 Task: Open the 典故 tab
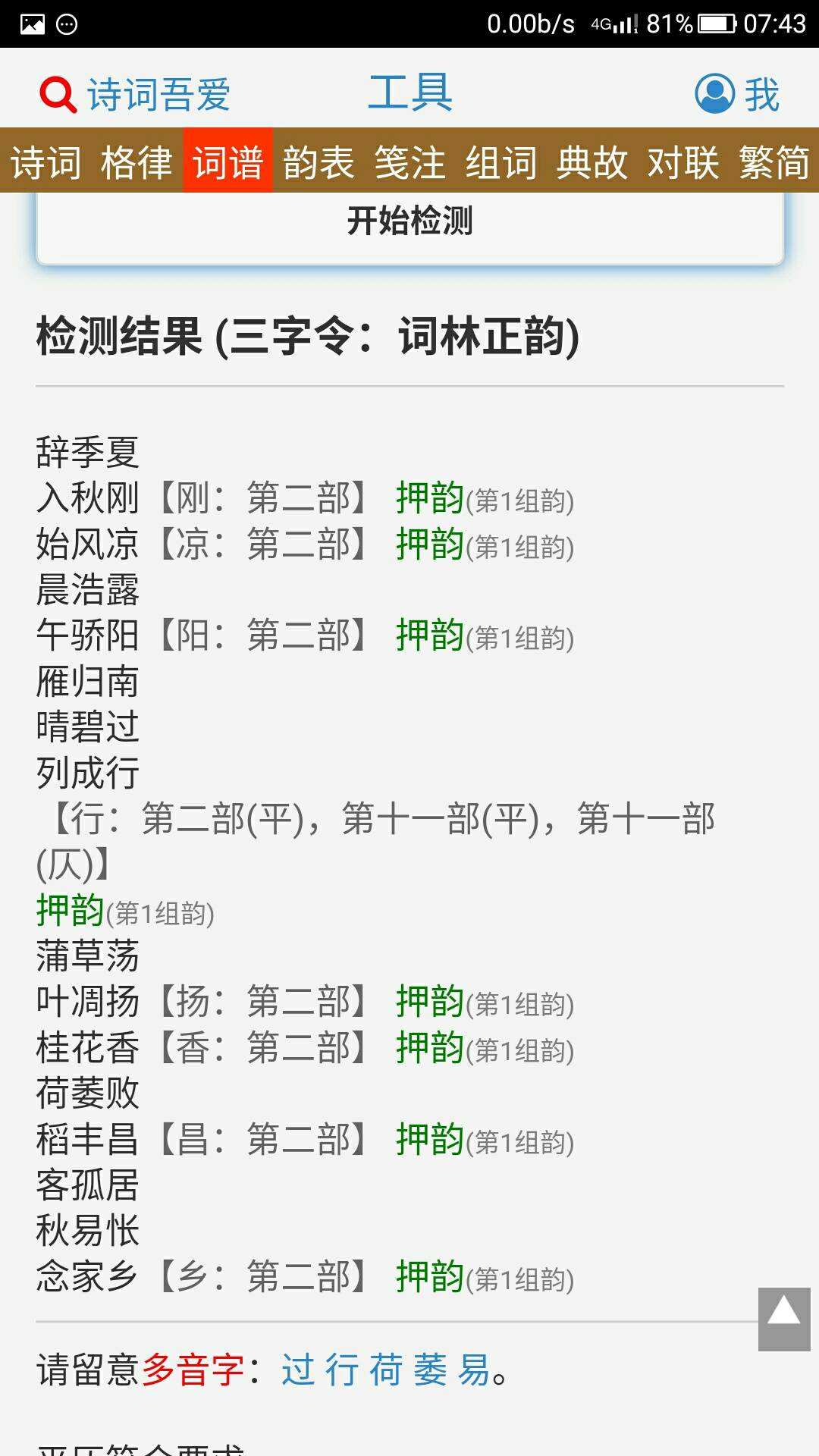(x=591, y=162)
